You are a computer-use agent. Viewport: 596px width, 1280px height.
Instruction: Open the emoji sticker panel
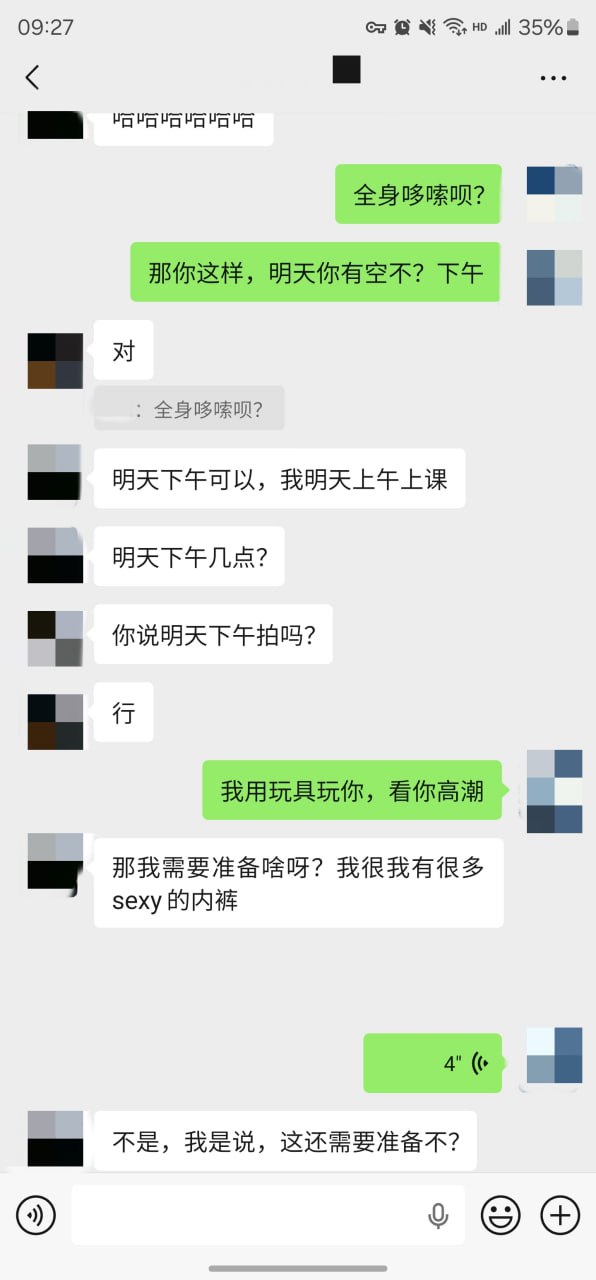click(x=501, y=1215)
